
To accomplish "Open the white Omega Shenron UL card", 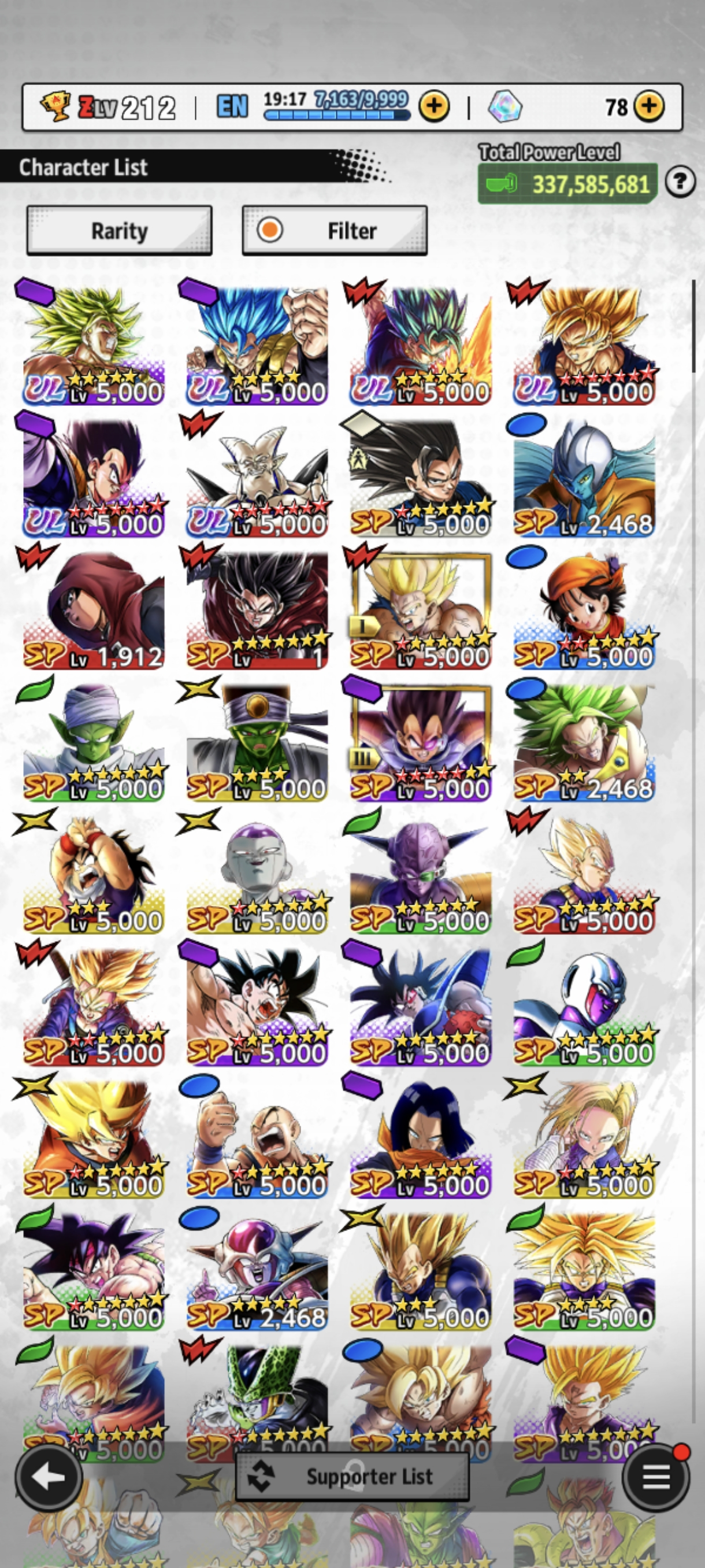I will pos(257,476).
